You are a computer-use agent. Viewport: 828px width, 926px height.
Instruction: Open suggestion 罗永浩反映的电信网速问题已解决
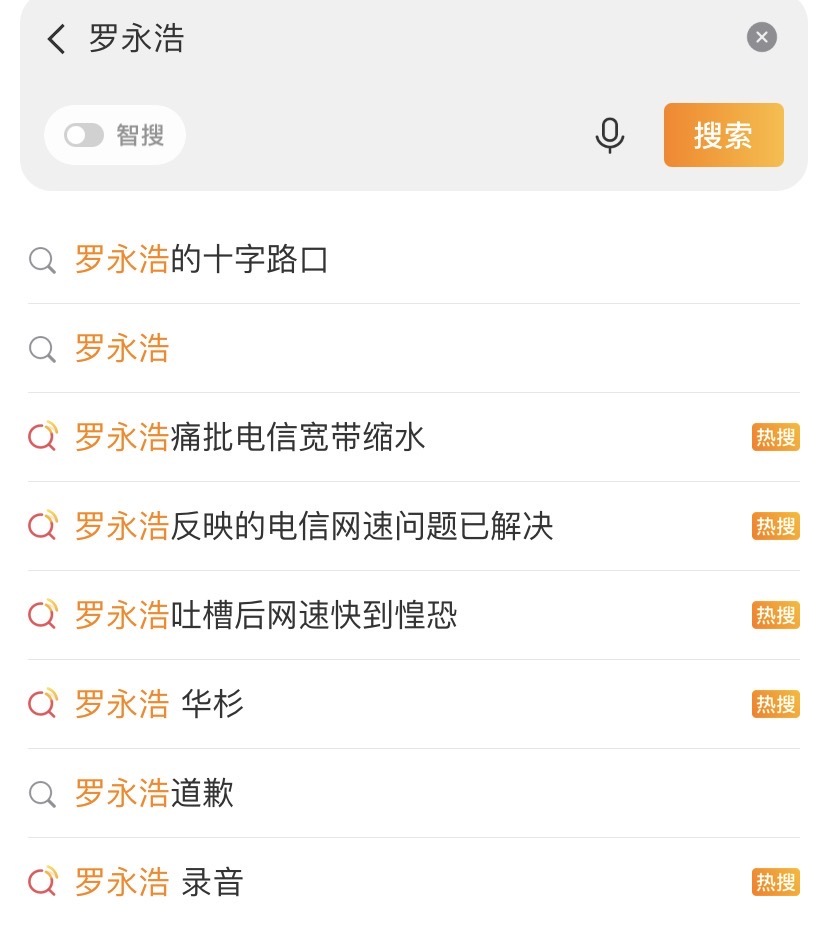(x=314, y=527)
